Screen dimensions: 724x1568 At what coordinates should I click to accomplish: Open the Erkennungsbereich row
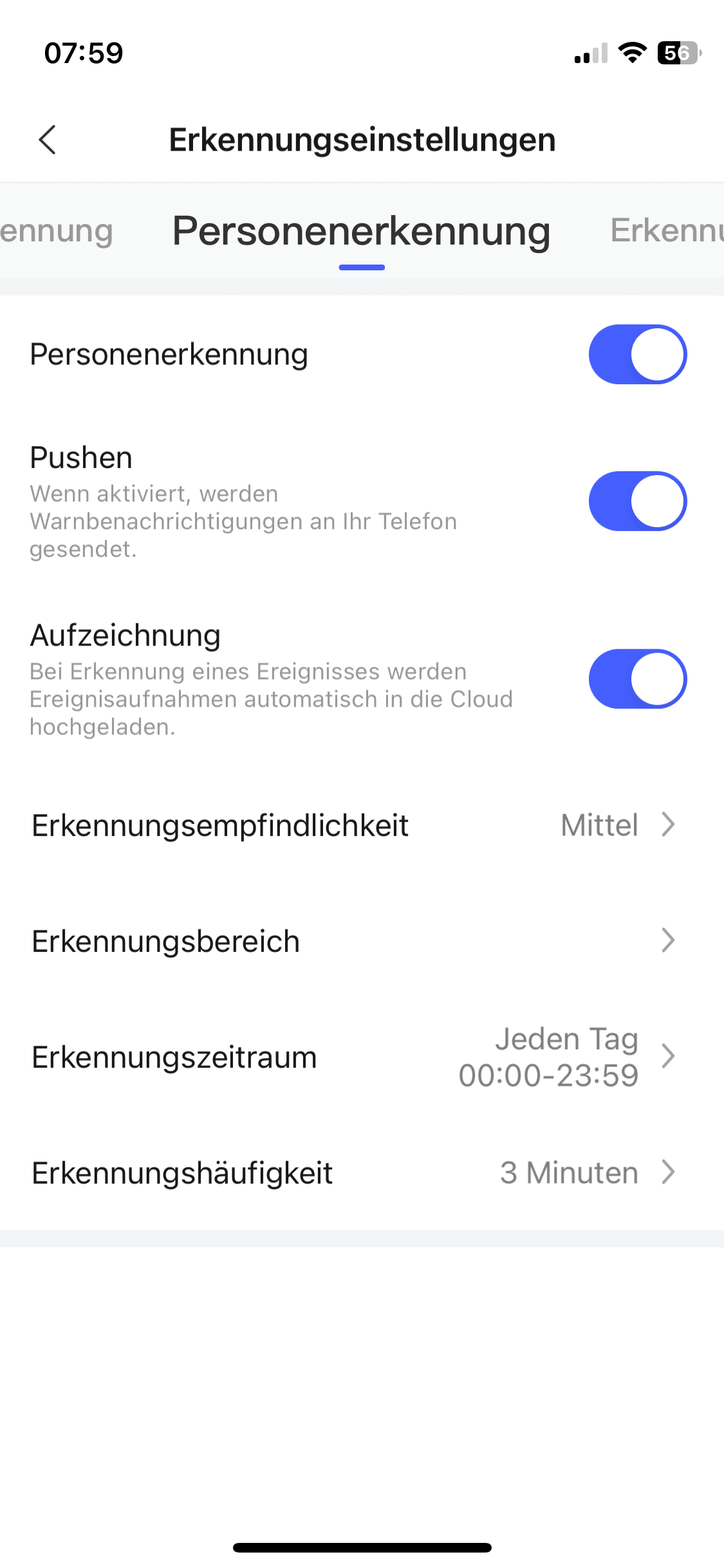(362, 941)
